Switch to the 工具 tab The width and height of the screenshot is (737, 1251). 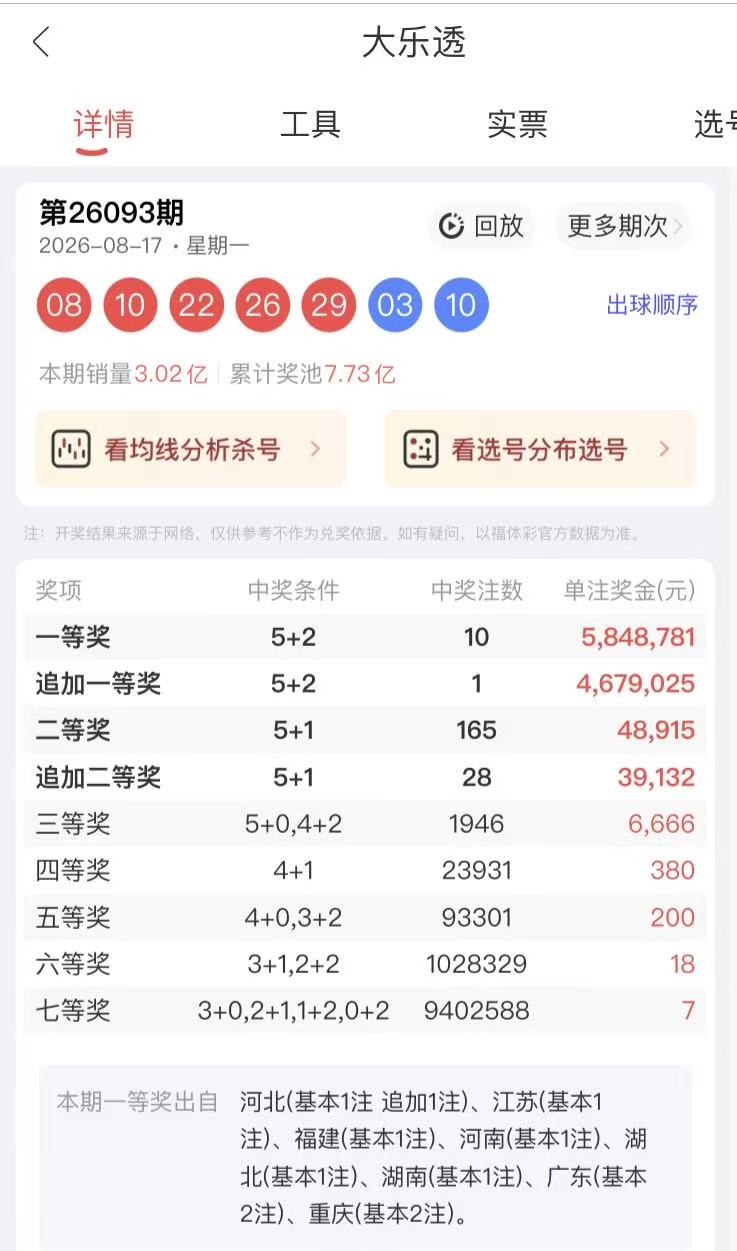click(310, 124)
